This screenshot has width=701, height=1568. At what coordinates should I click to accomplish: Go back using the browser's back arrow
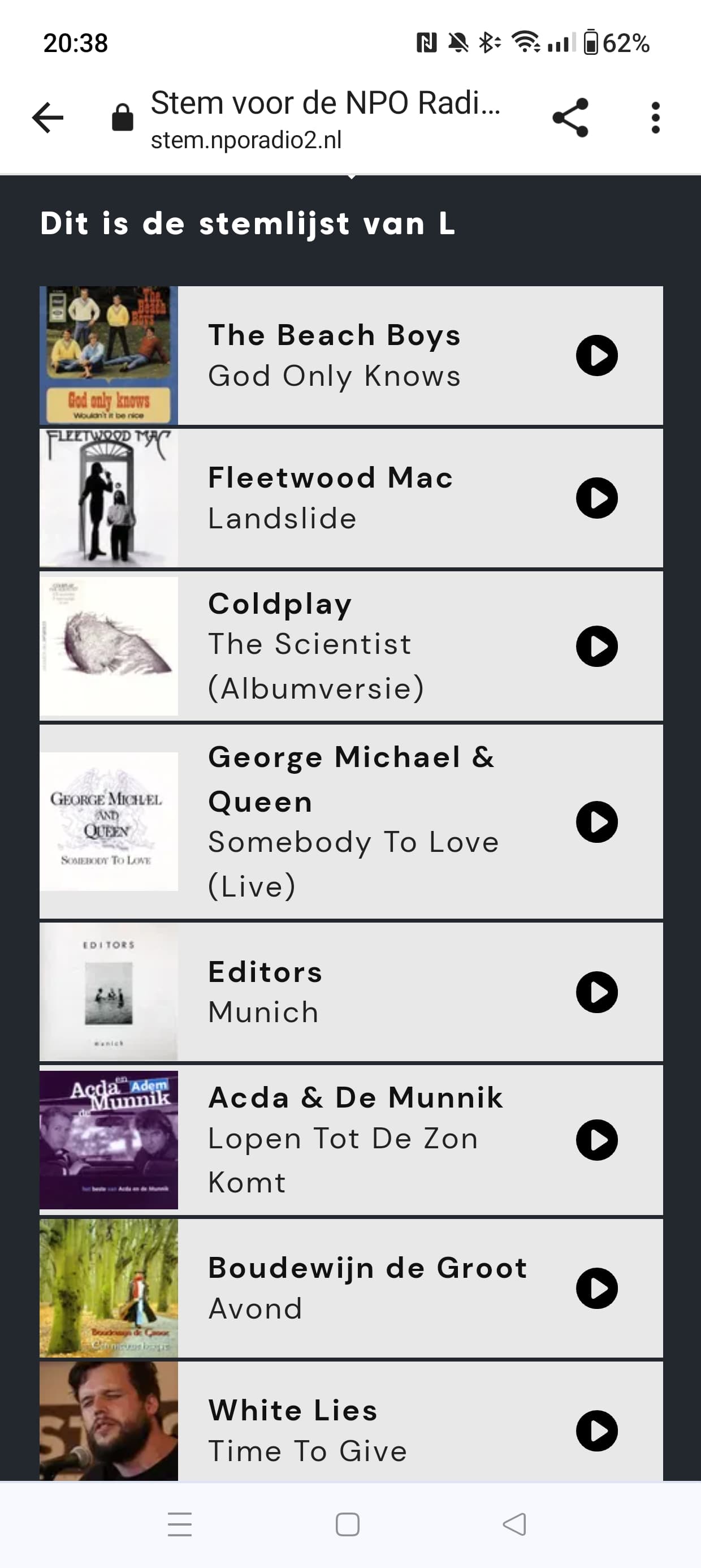[x=48, y=118]
